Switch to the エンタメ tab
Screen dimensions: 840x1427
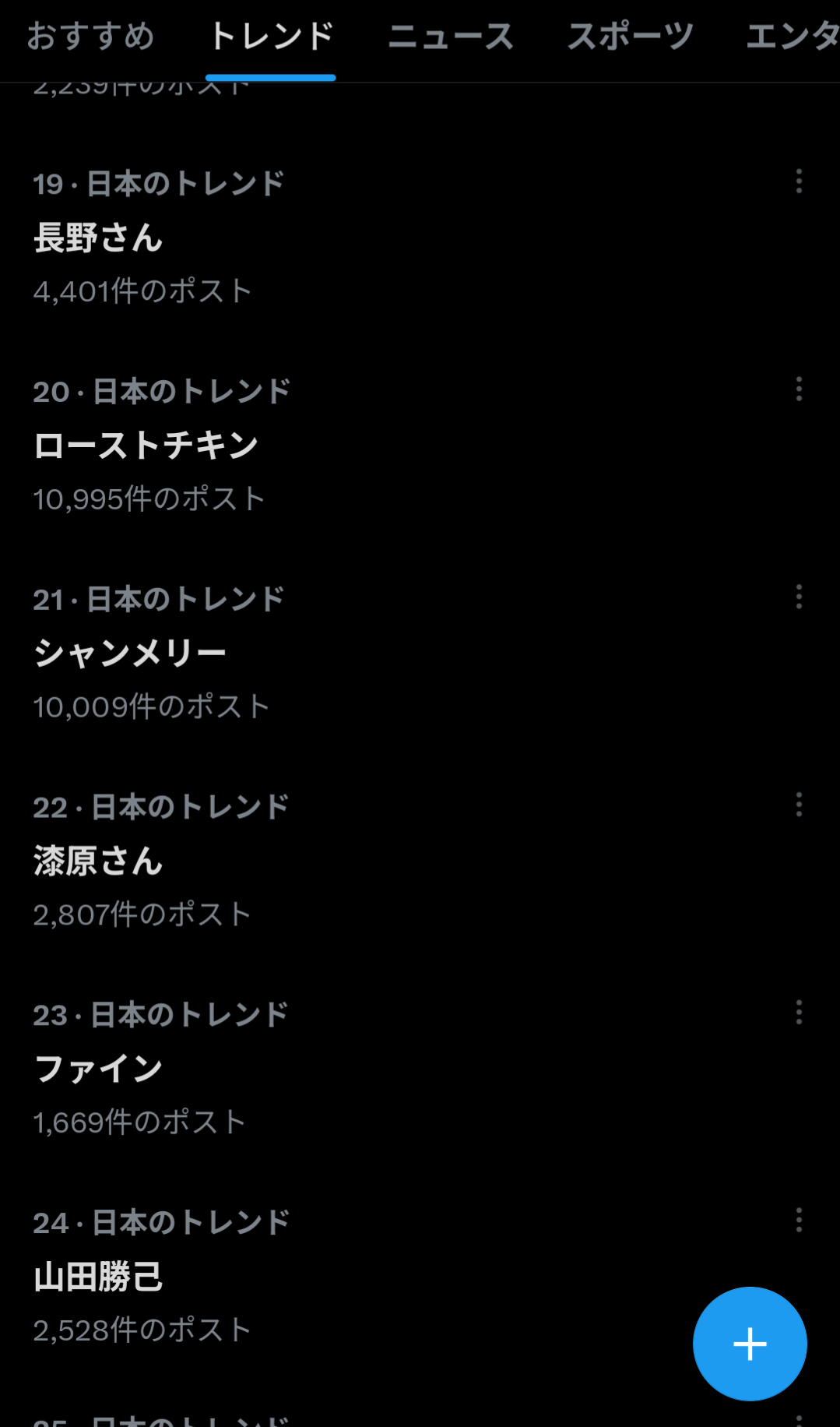pos(792,37)
